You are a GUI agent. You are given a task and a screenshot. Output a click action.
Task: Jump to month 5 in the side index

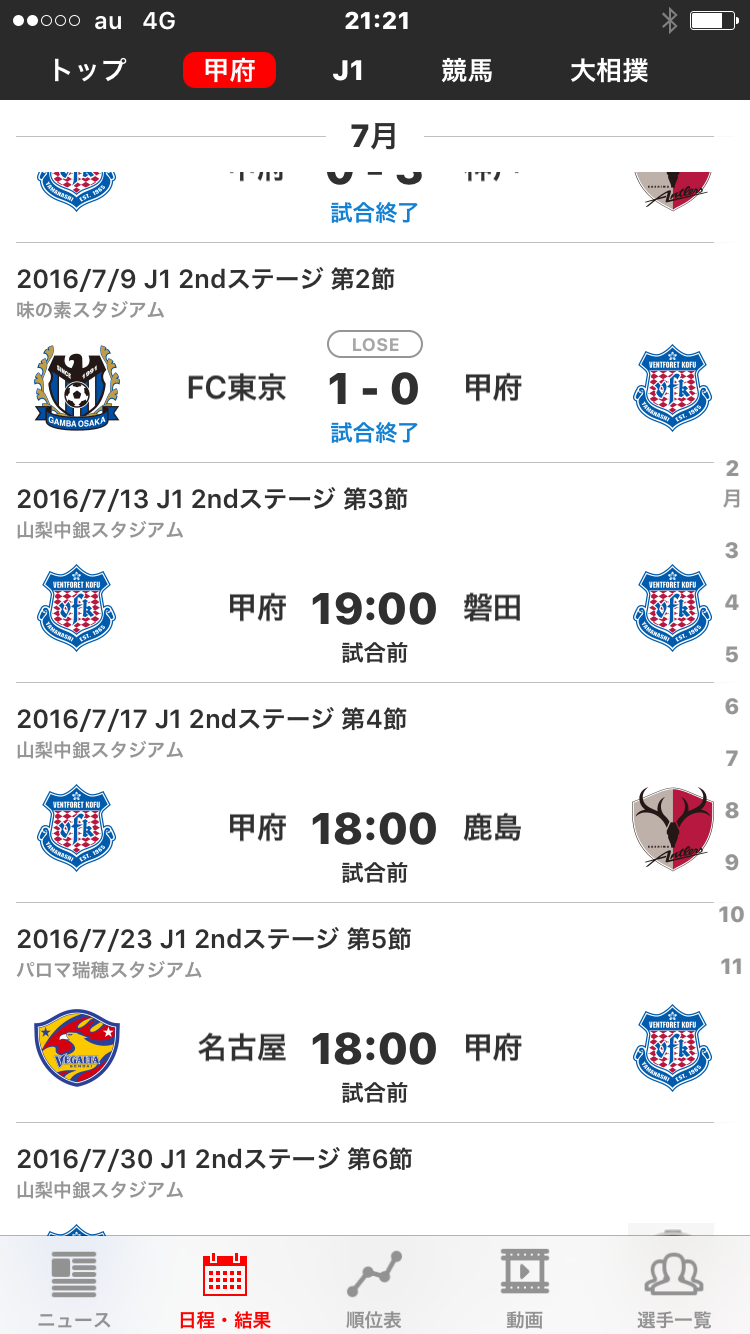(x=731, y=654)
